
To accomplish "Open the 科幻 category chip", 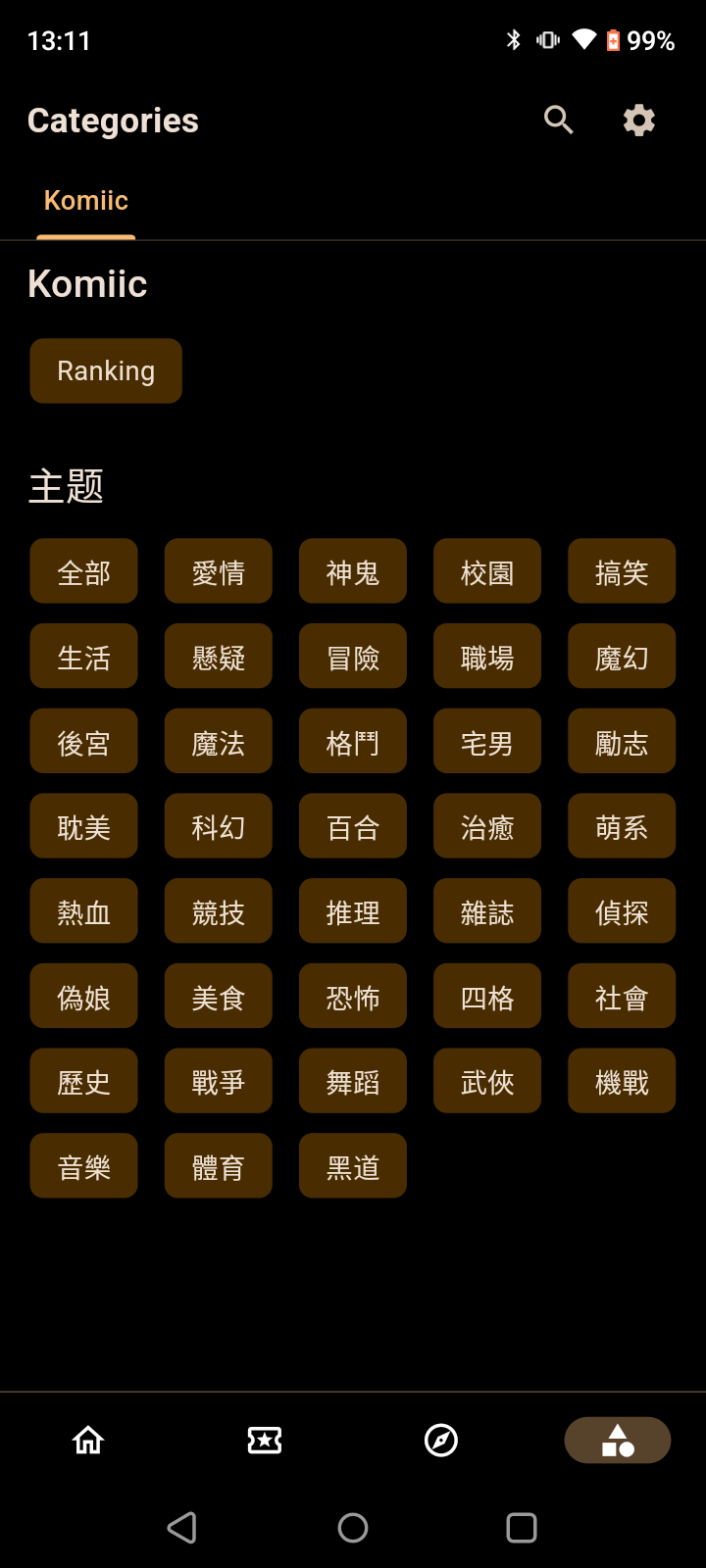I will click(x=219, y=826).
